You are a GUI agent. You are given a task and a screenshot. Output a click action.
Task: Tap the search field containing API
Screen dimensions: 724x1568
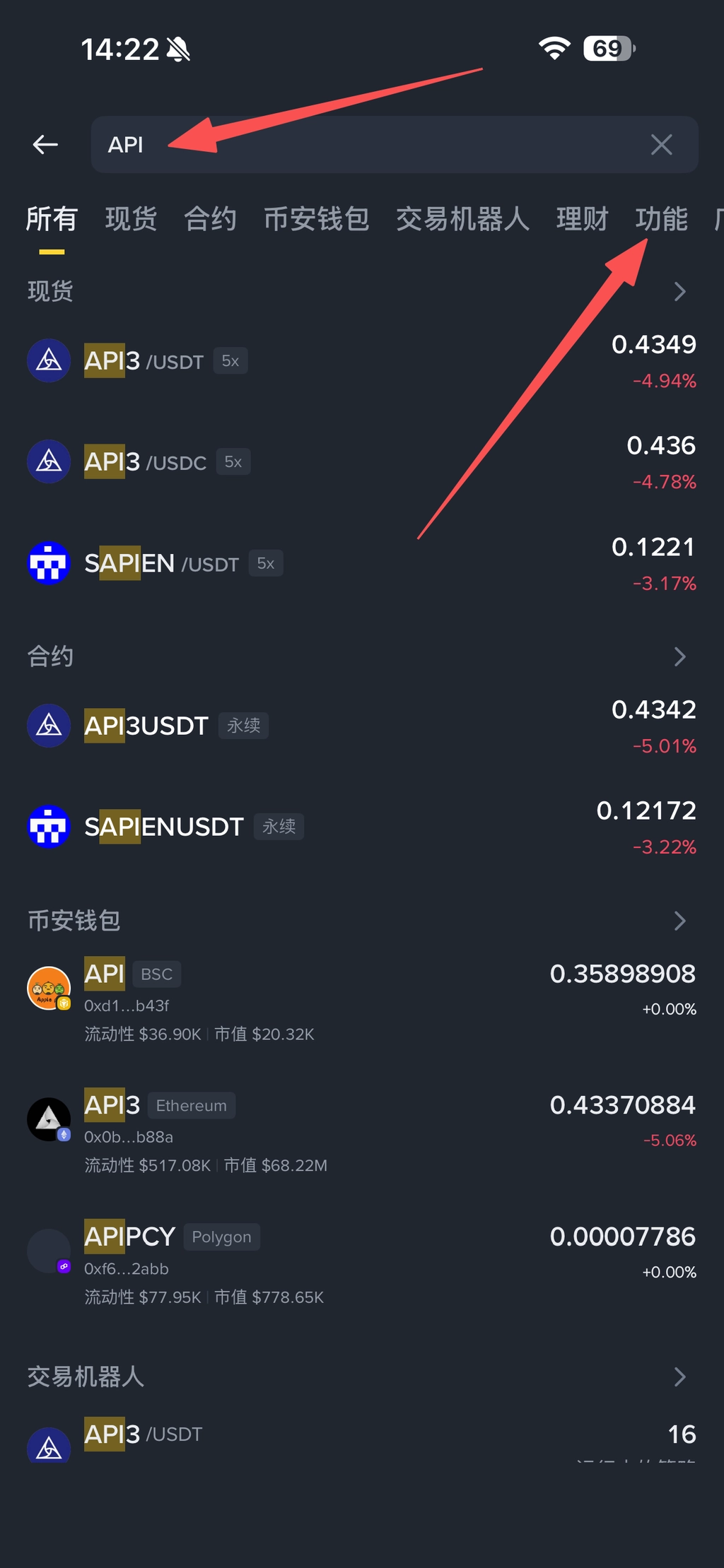368,145
